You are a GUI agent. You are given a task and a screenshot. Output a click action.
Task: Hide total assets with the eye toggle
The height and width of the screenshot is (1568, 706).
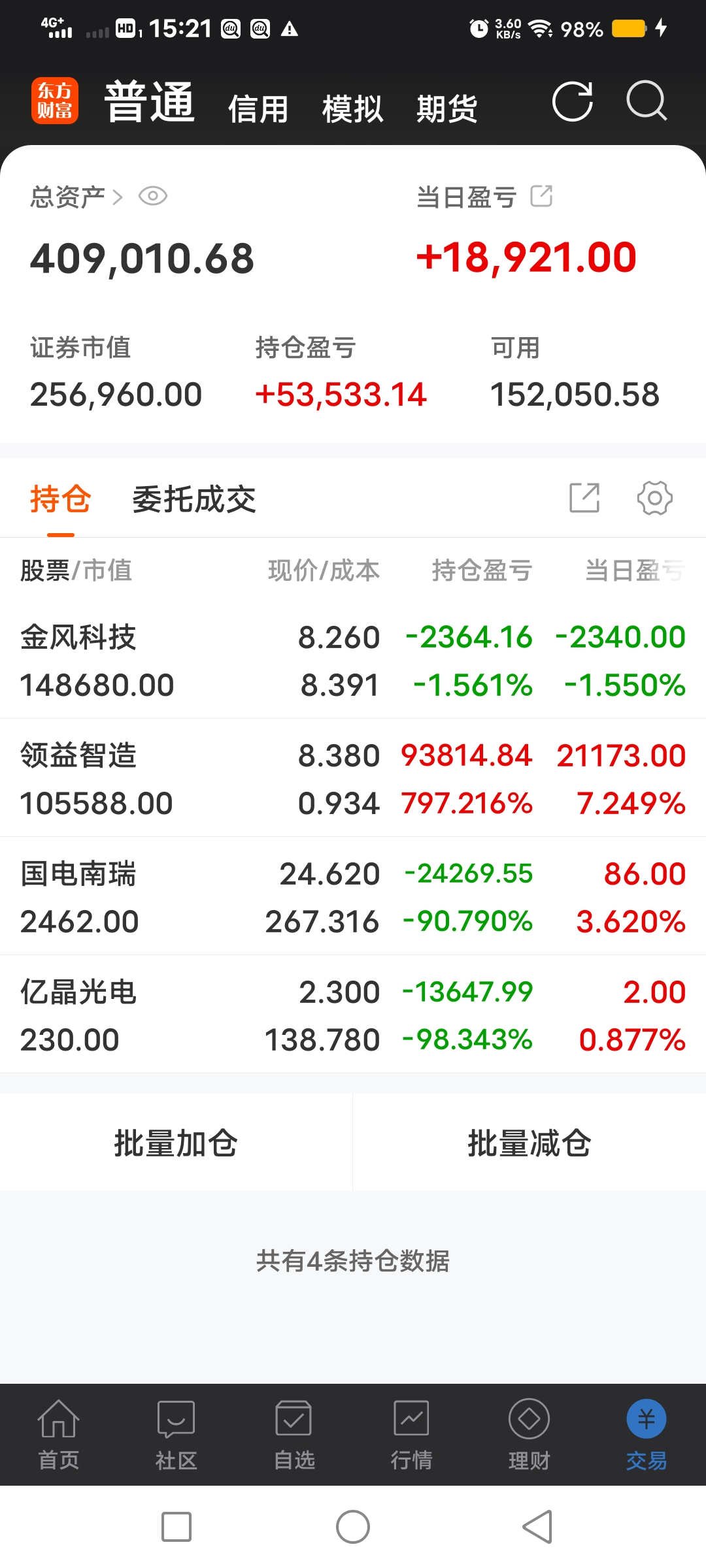(x=154, y=195)
